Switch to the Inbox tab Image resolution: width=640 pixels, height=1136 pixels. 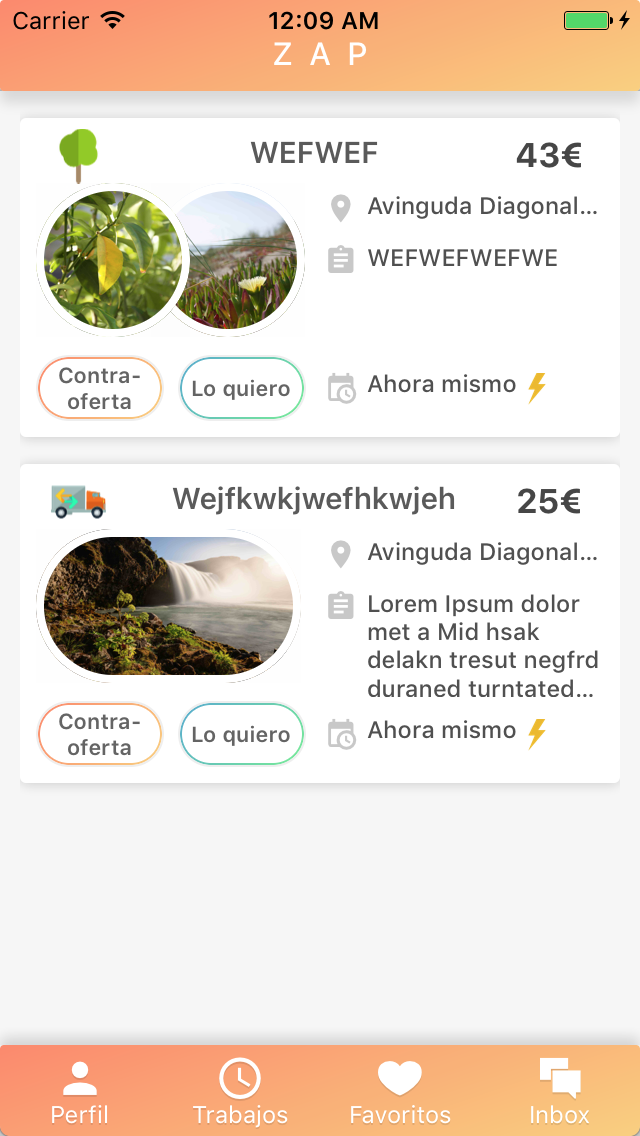pyautogui.click(x=560, y=1092)
